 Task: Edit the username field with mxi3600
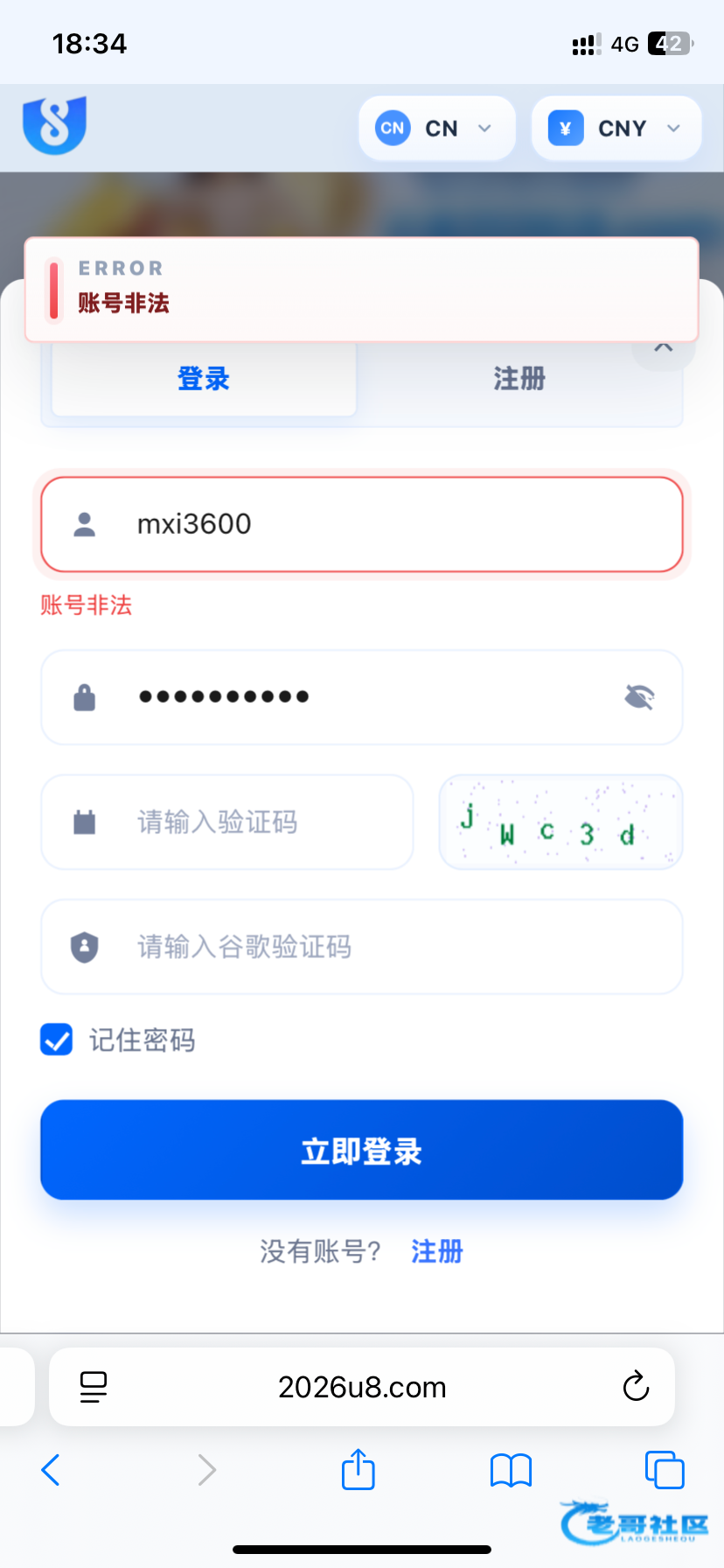(362, 524)
